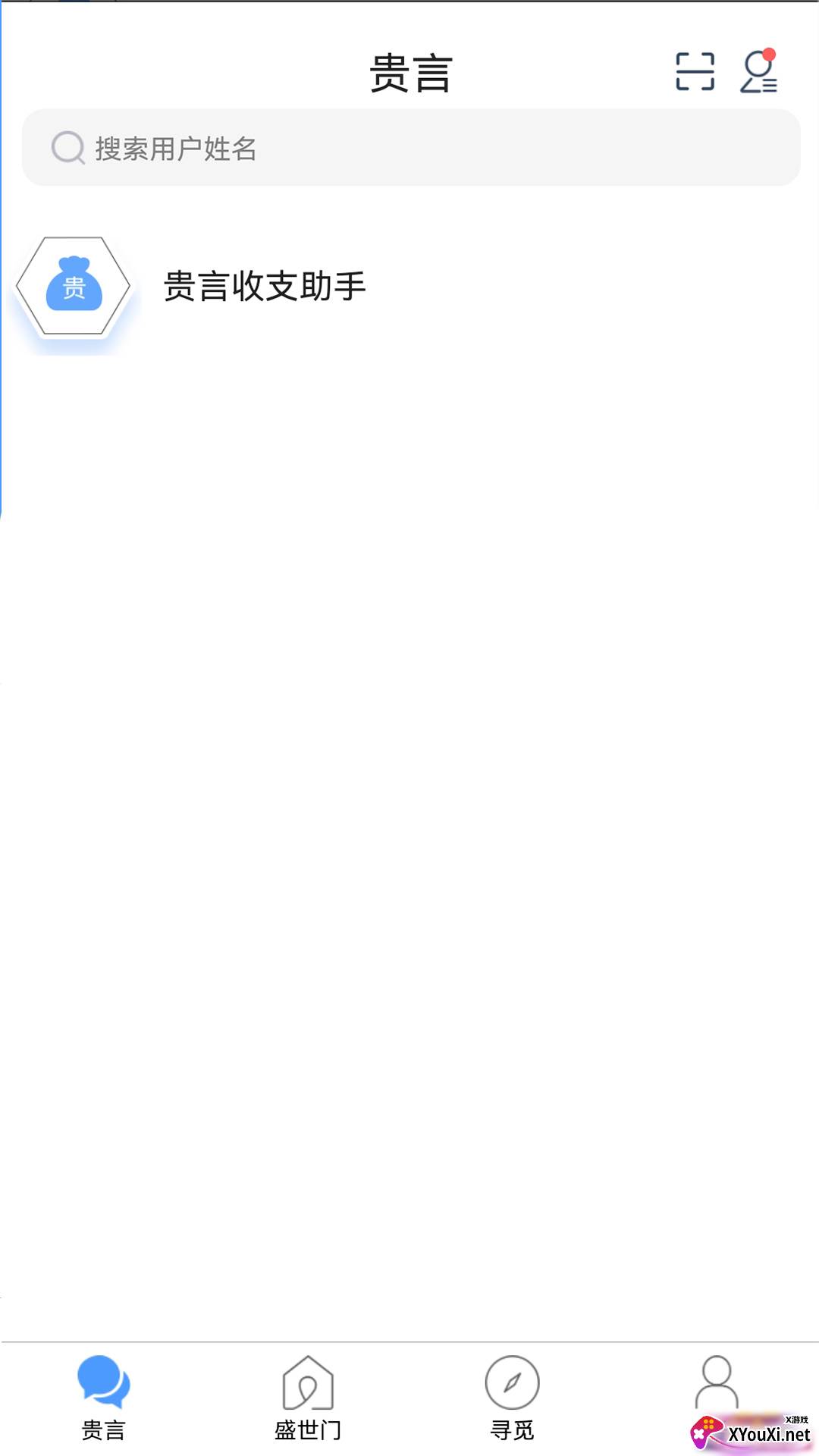This screenshot has height=1456, width=819.
Task: Open the contacts list icon
Action: click(758, 72)
